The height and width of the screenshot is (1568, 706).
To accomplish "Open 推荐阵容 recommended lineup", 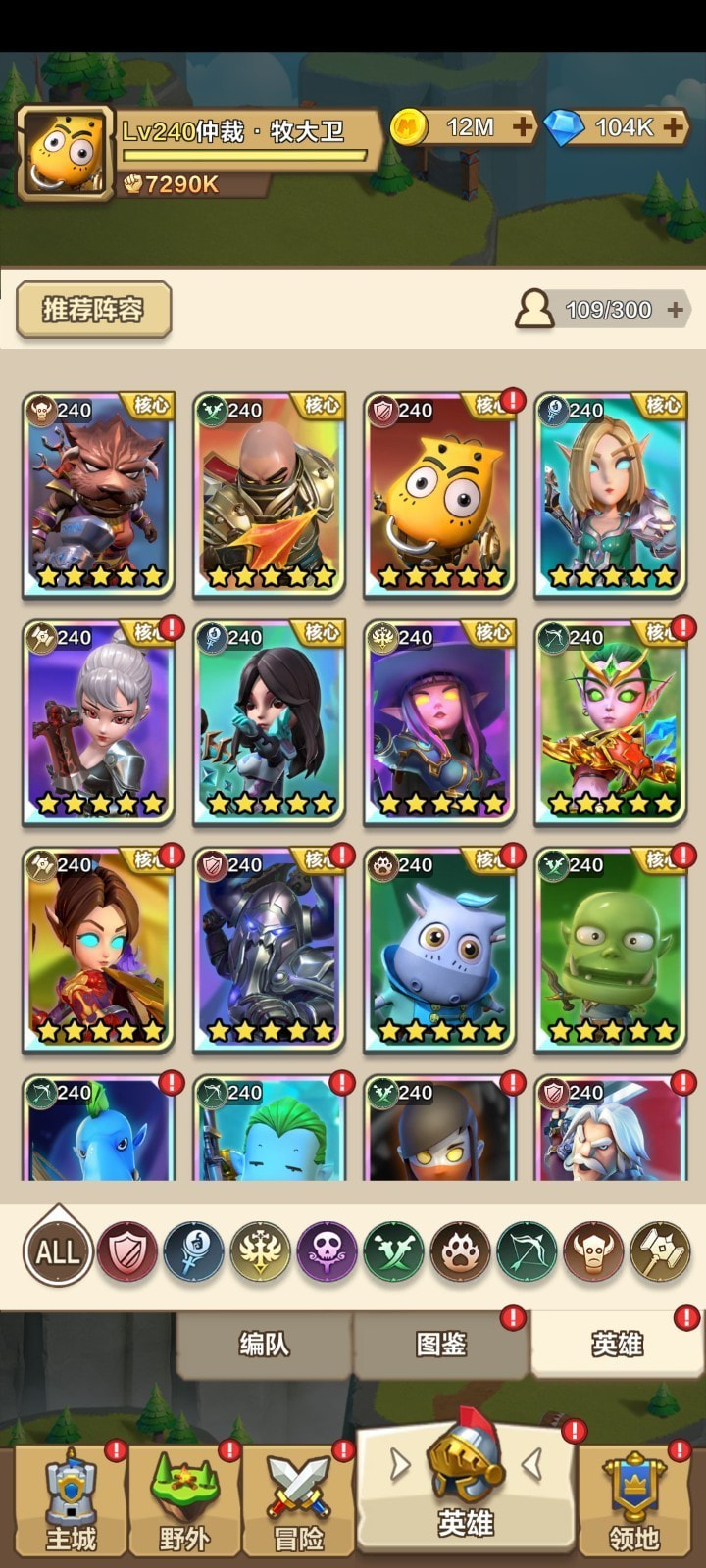I will [94, 310].
